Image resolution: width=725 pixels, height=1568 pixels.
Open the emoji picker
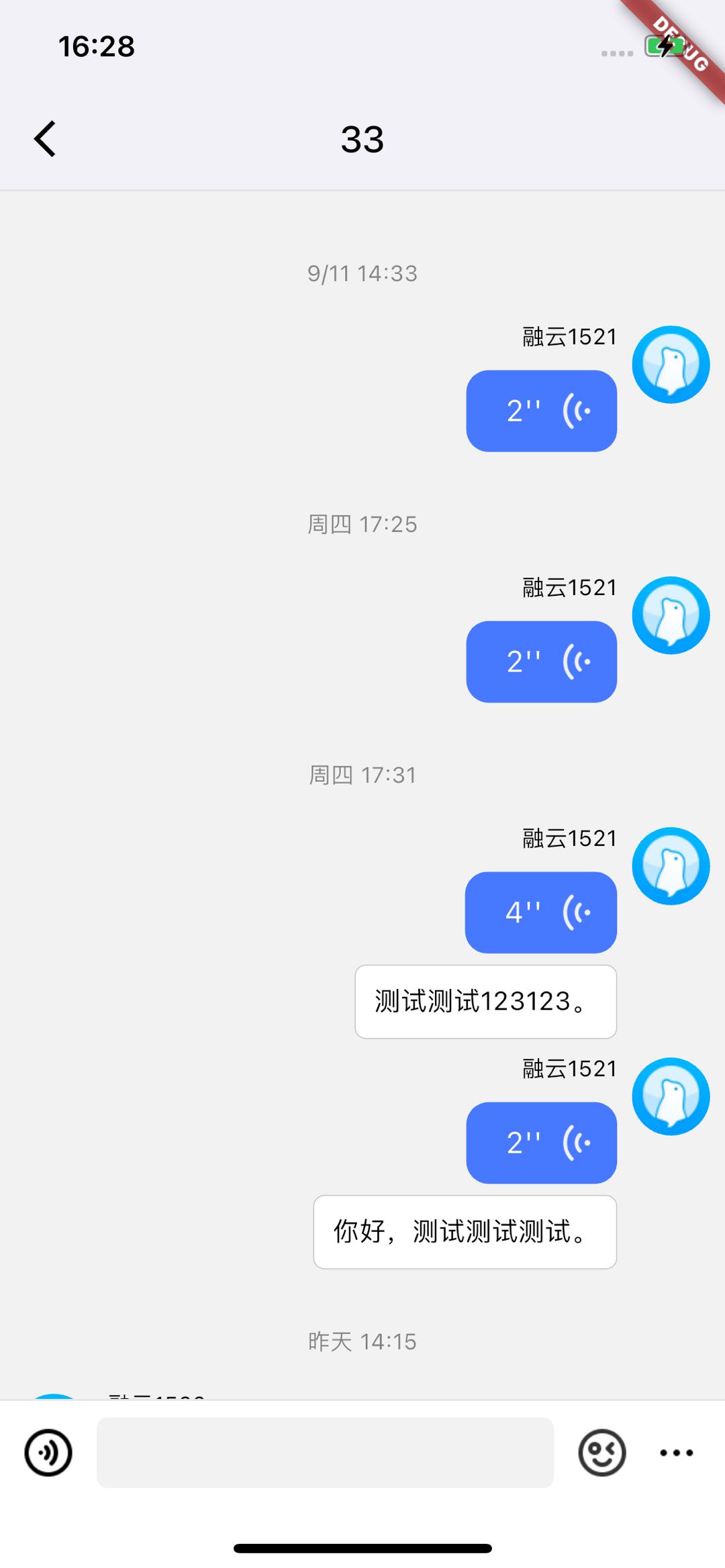pos(601,1453)
